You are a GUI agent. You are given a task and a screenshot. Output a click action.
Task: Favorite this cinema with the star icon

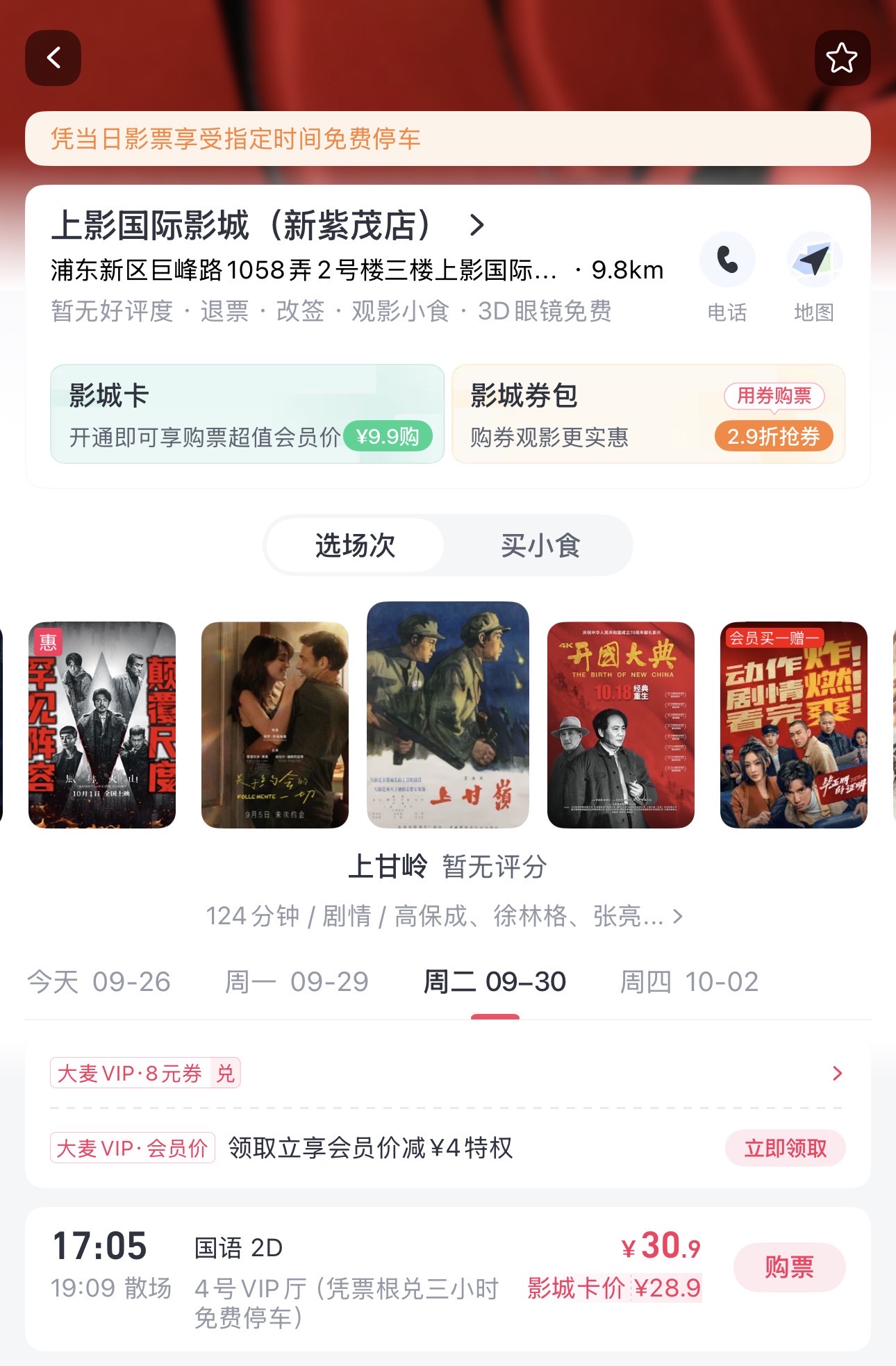pyautogui.click(x=842, y=58)
